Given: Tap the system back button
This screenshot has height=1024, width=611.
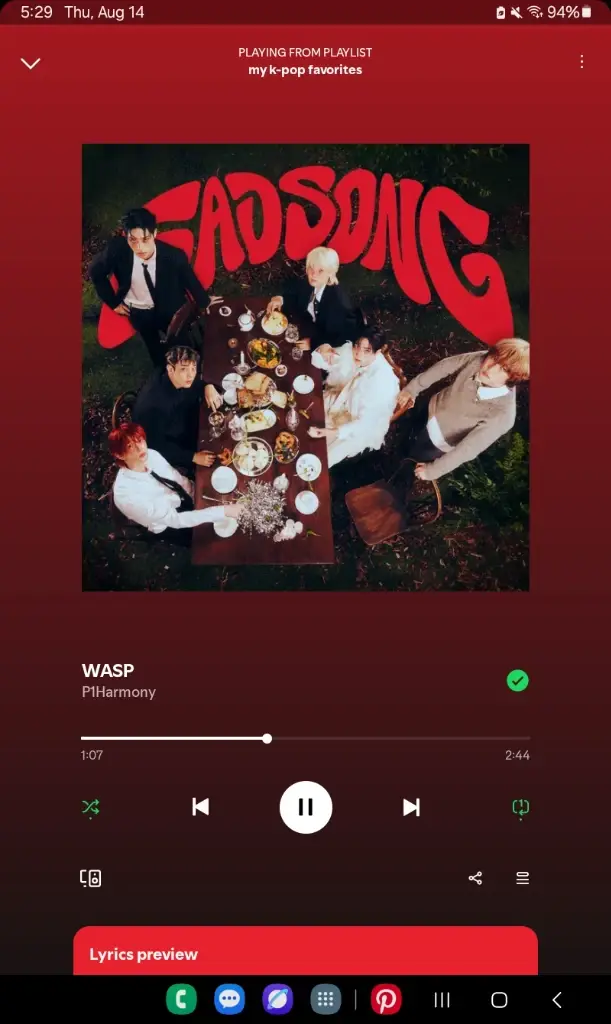Looking at the screenshot, I should (x=557, y=1000).
